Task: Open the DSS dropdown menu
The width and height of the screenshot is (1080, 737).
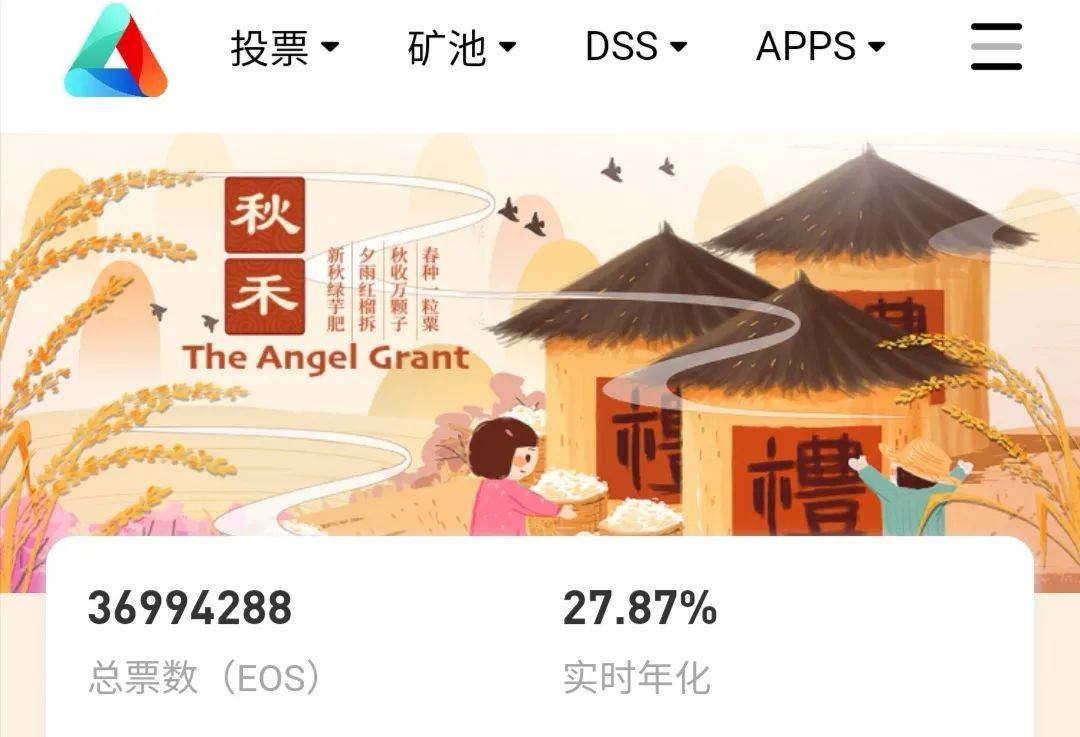Action: (x=636, y=47)
